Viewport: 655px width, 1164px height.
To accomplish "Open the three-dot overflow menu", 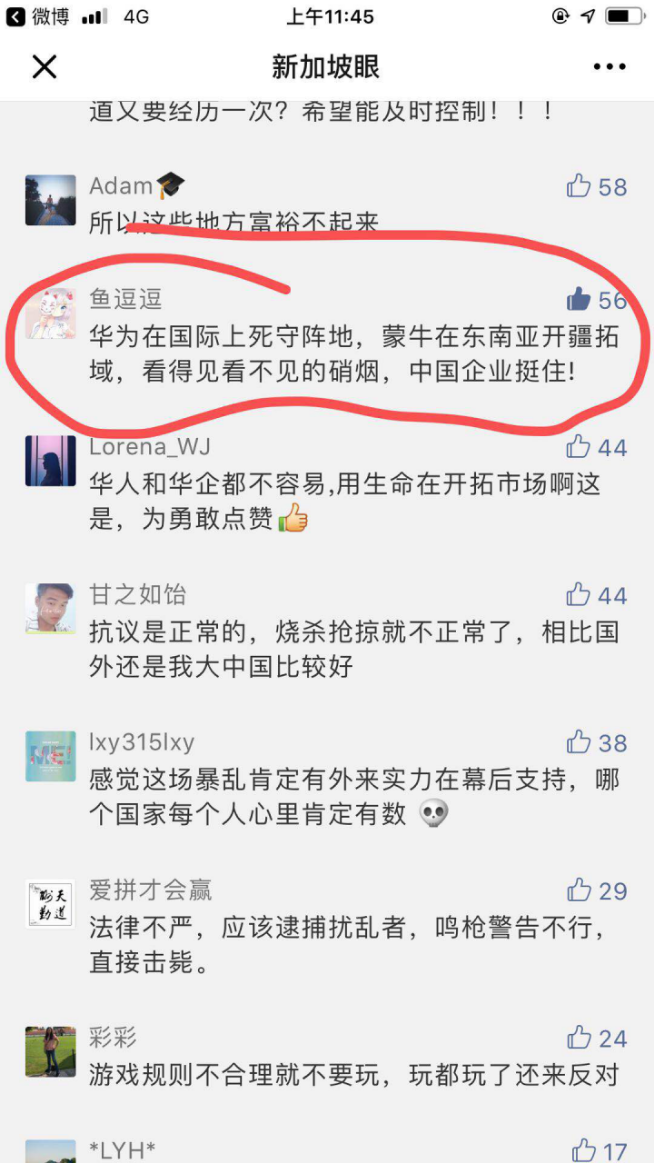I will tap(609, 67).
